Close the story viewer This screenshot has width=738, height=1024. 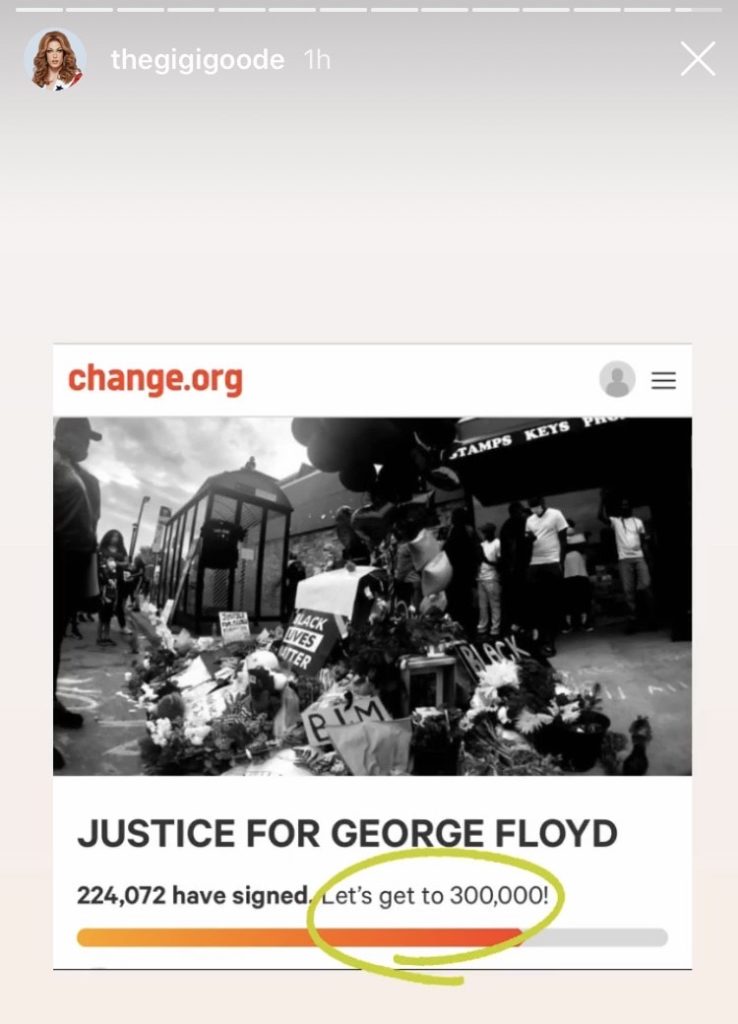(x=697, y=60)
